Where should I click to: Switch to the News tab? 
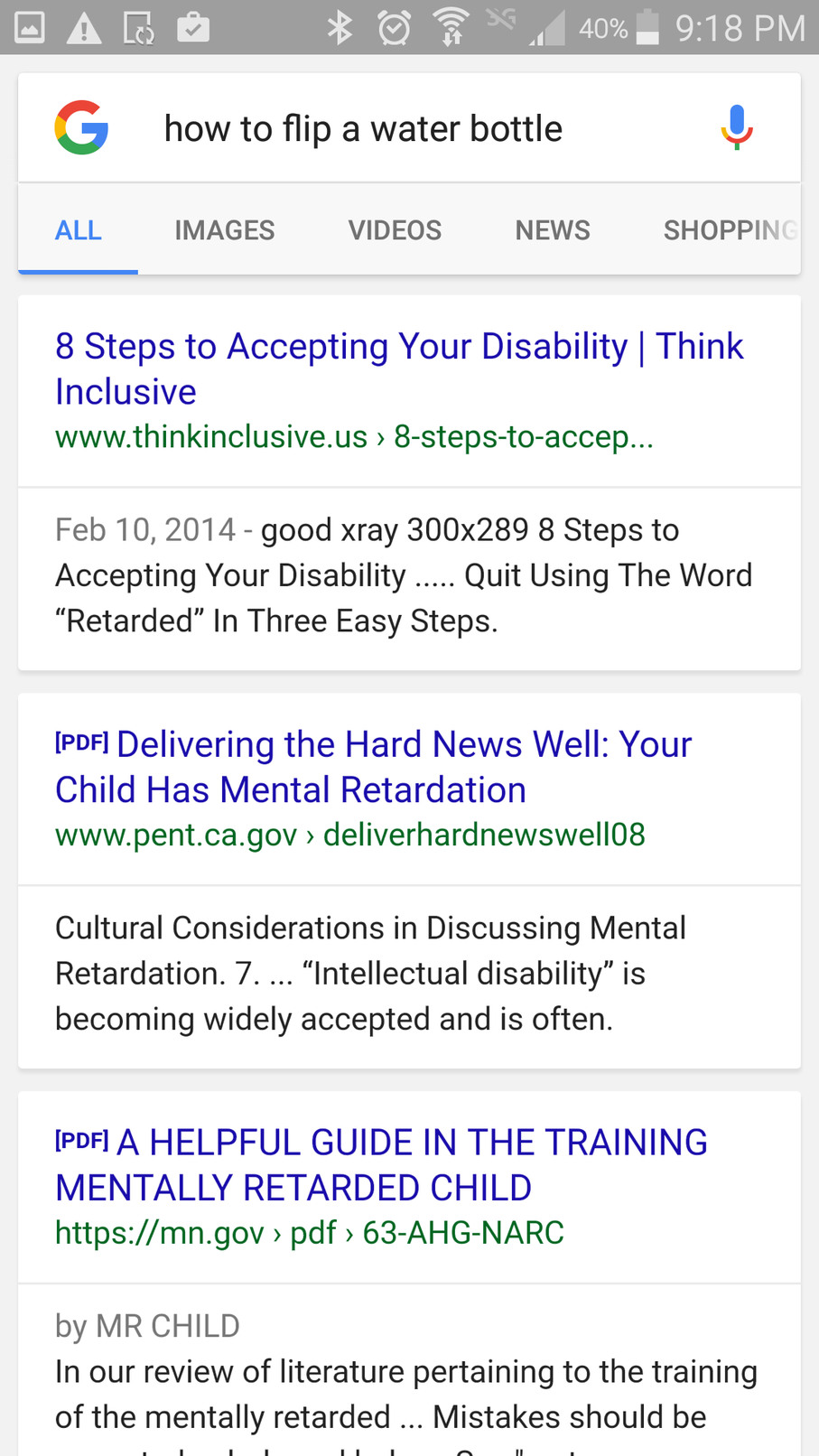tap(552, 230)
